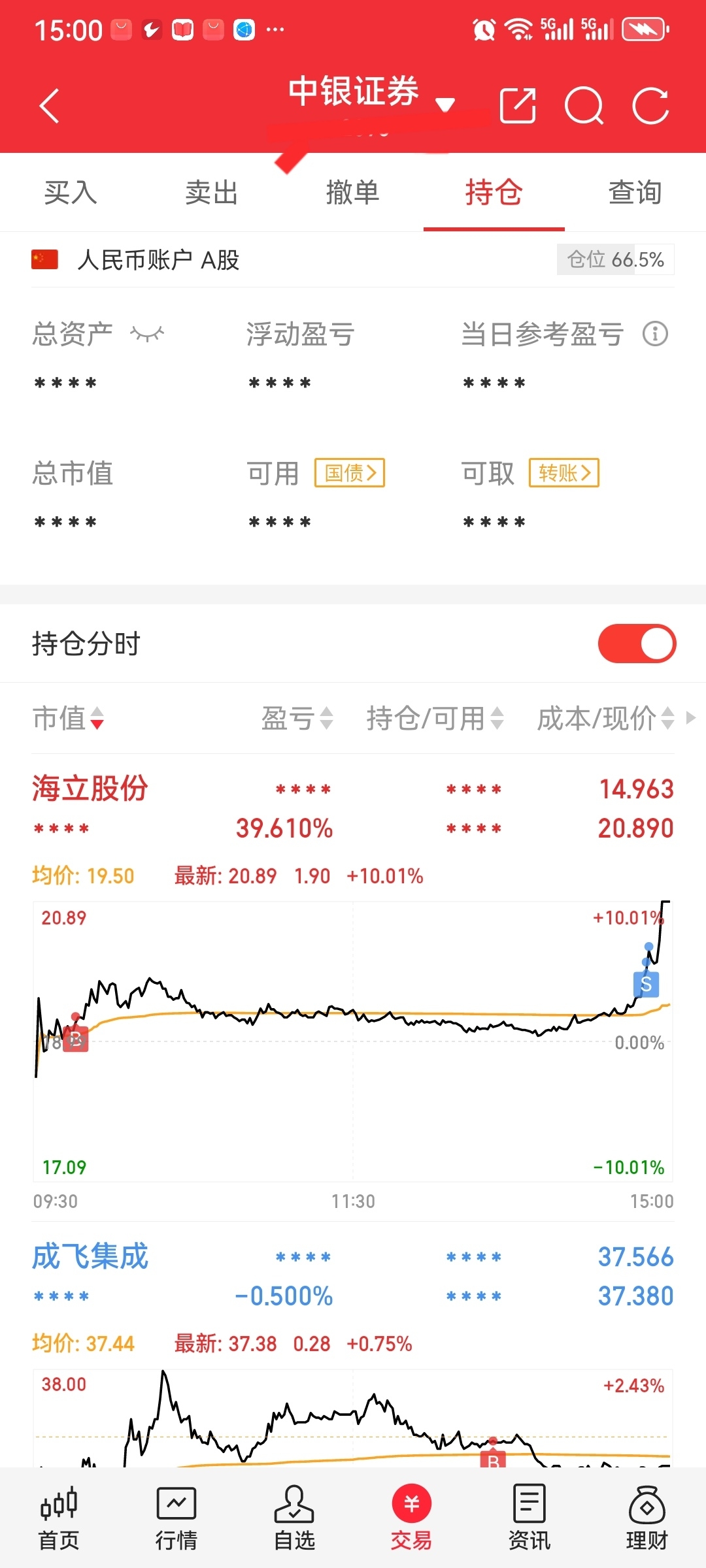
Task: Tap the share/export icon in the header
Action: (518, 106)
